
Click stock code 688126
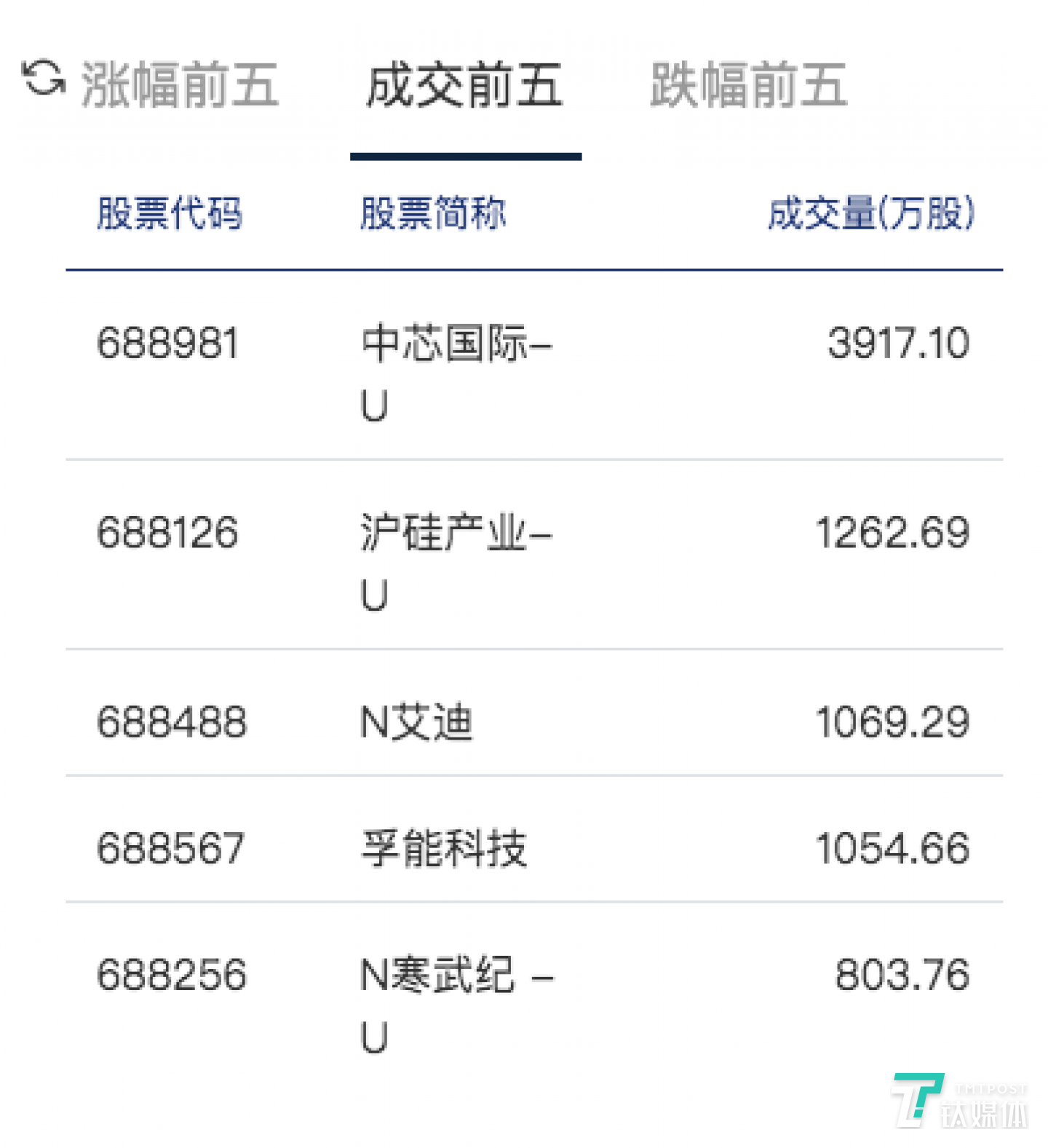tap(168, 534)
